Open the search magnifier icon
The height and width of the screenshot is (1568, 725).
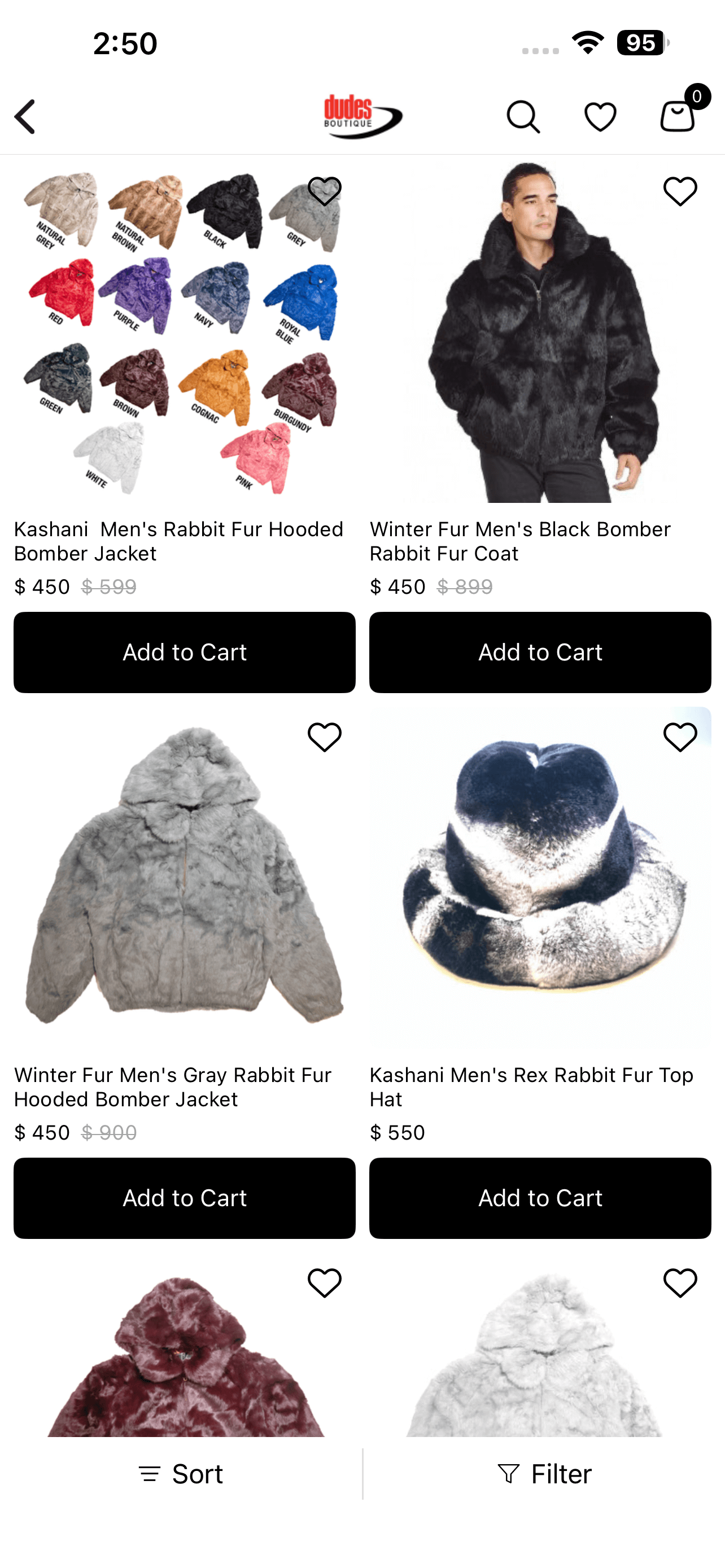click(x=523, y=116)
